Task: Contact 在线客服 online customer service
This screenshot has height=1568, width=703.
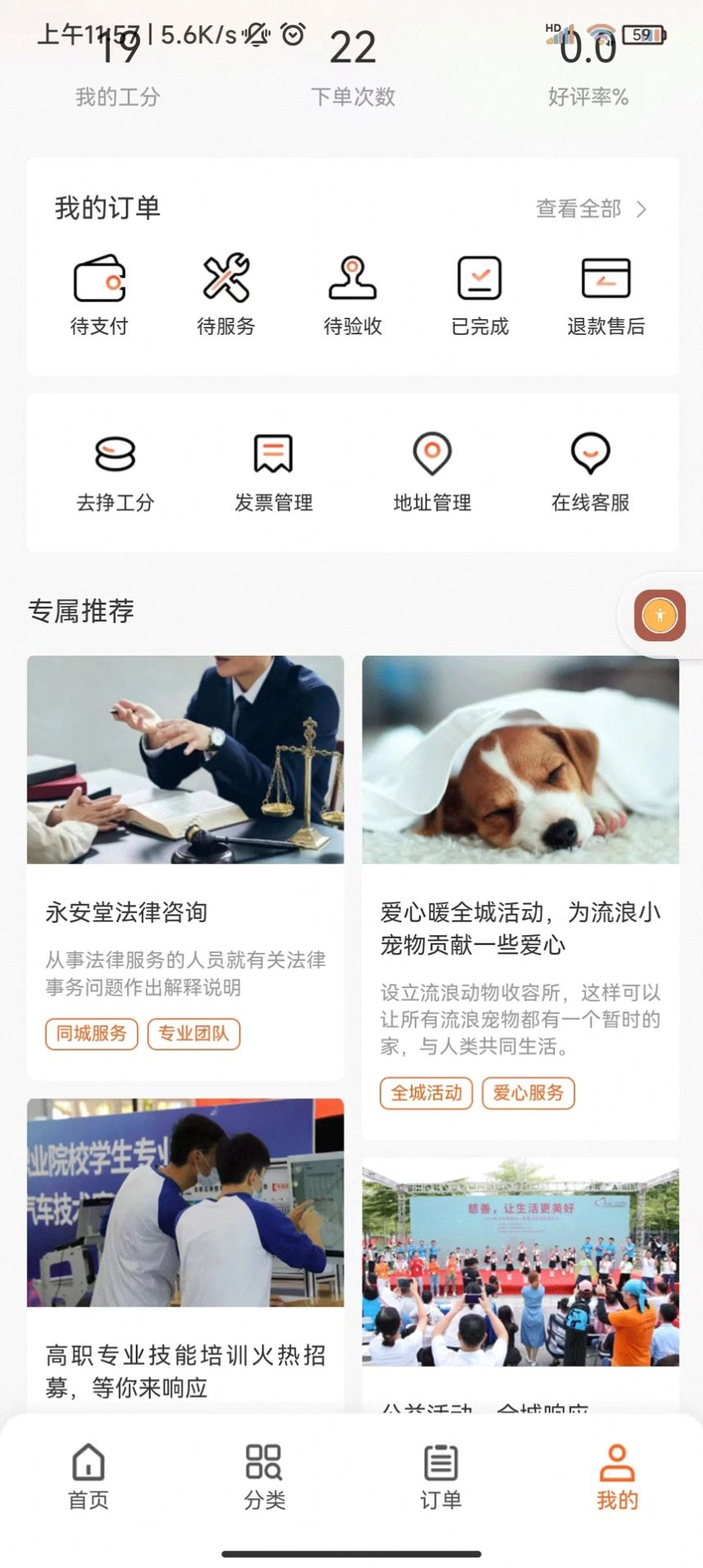Action: (x=591, y=469)
